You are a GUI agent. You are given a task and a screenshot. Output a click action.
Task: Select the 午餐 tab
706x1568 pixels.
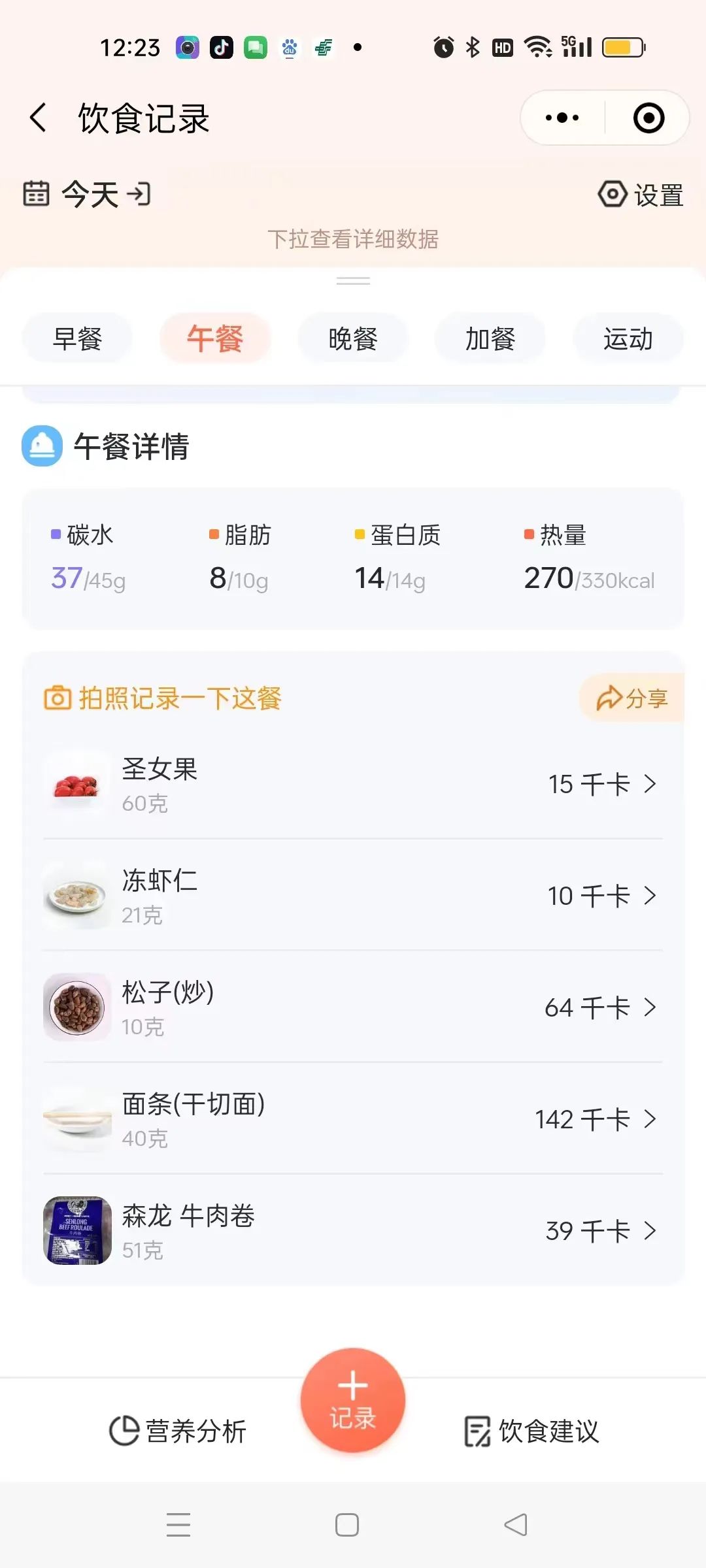point(215,338)
